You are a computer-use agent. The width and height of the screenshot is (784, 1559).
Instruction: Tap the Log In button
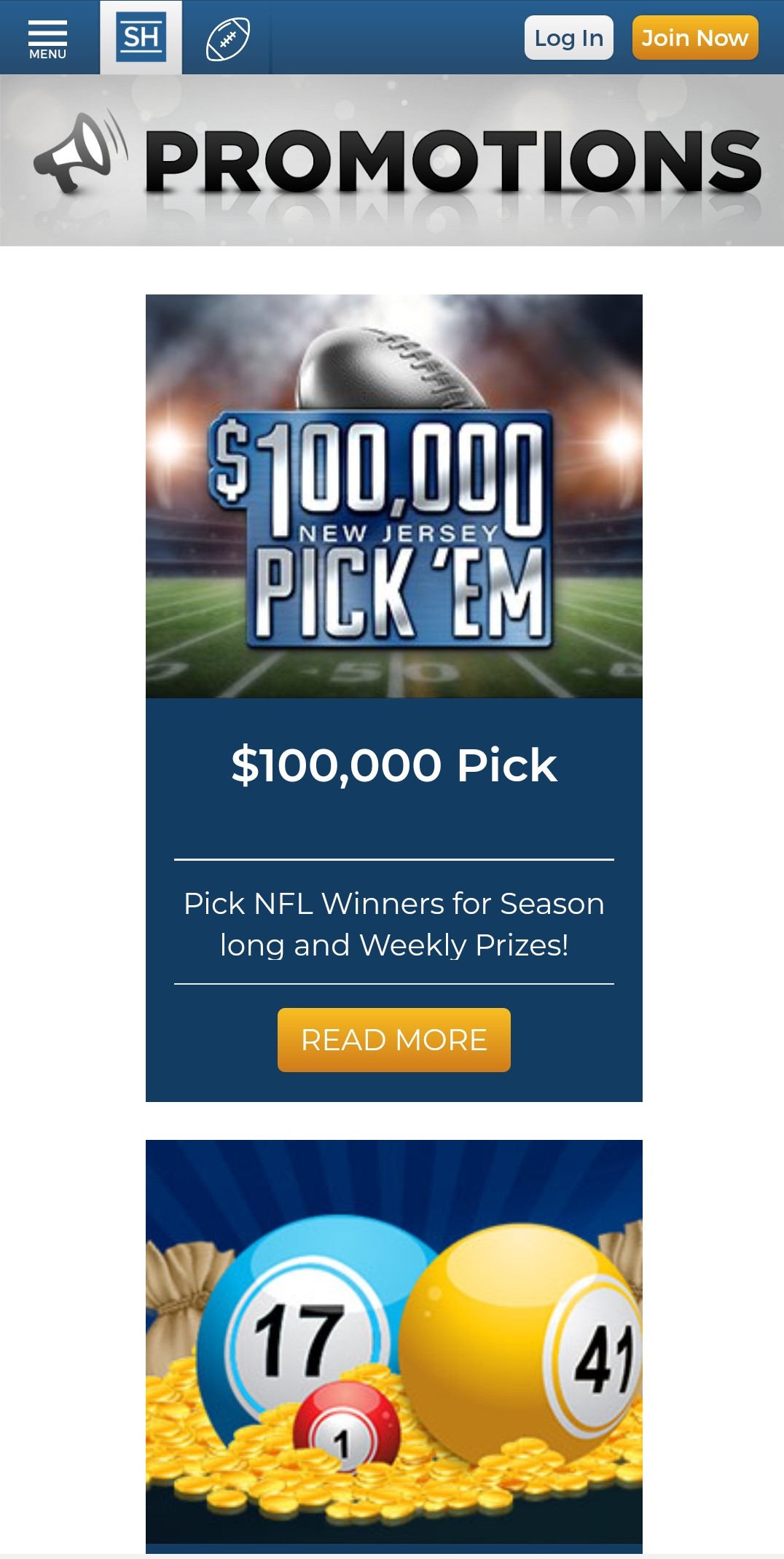pyautogui.click(x=569, y=38)
